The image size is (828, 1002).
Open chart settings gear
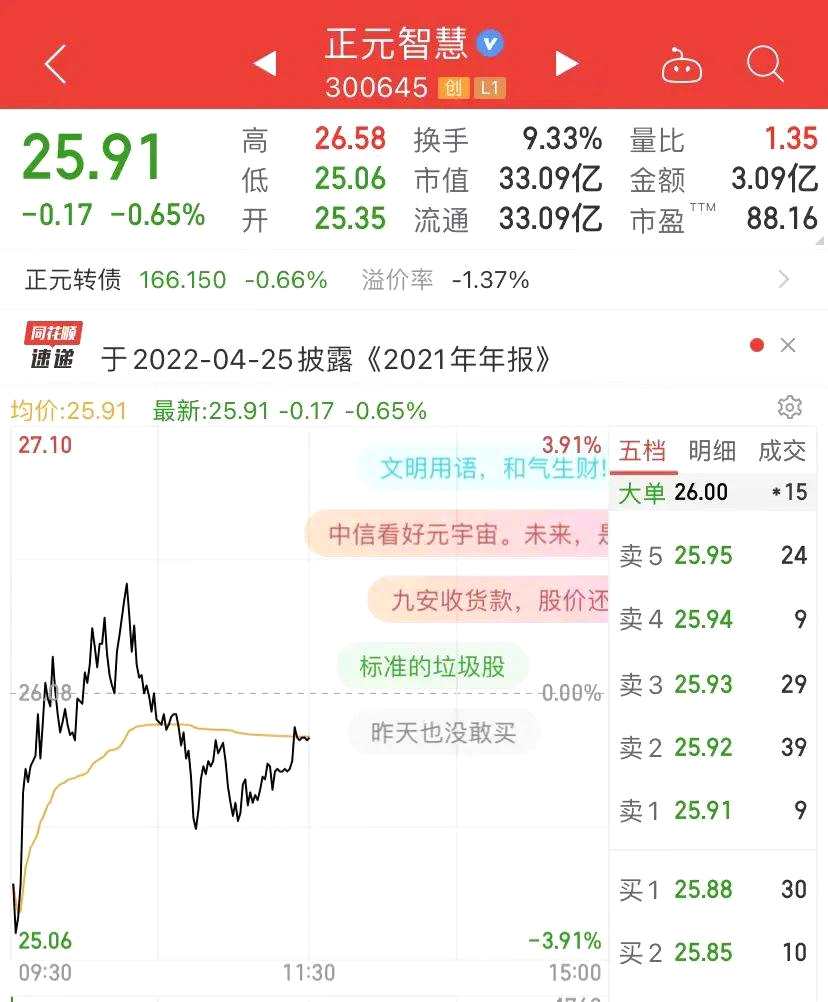pos(789,407)
